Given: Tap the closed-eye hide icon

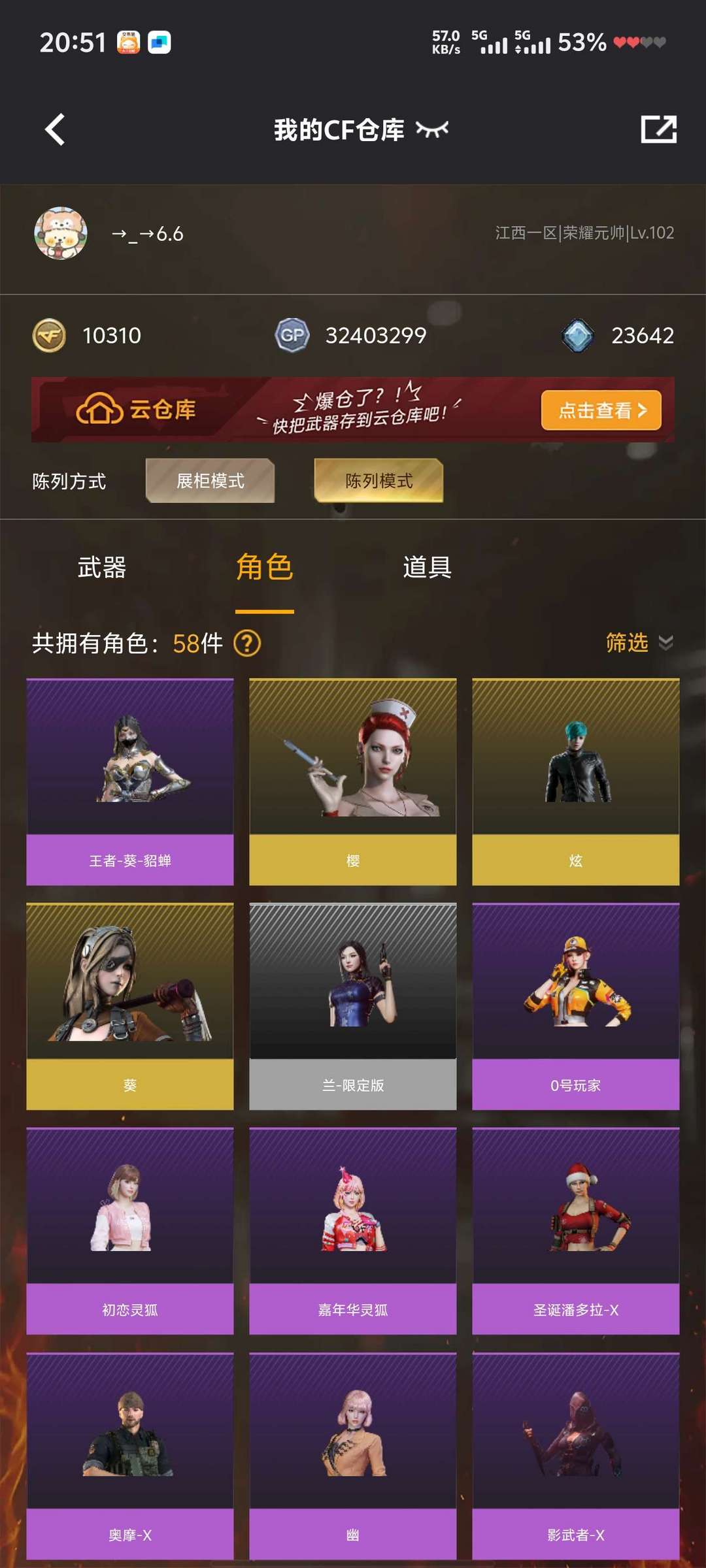Looking at the screenshot, I should coord(432,129).
